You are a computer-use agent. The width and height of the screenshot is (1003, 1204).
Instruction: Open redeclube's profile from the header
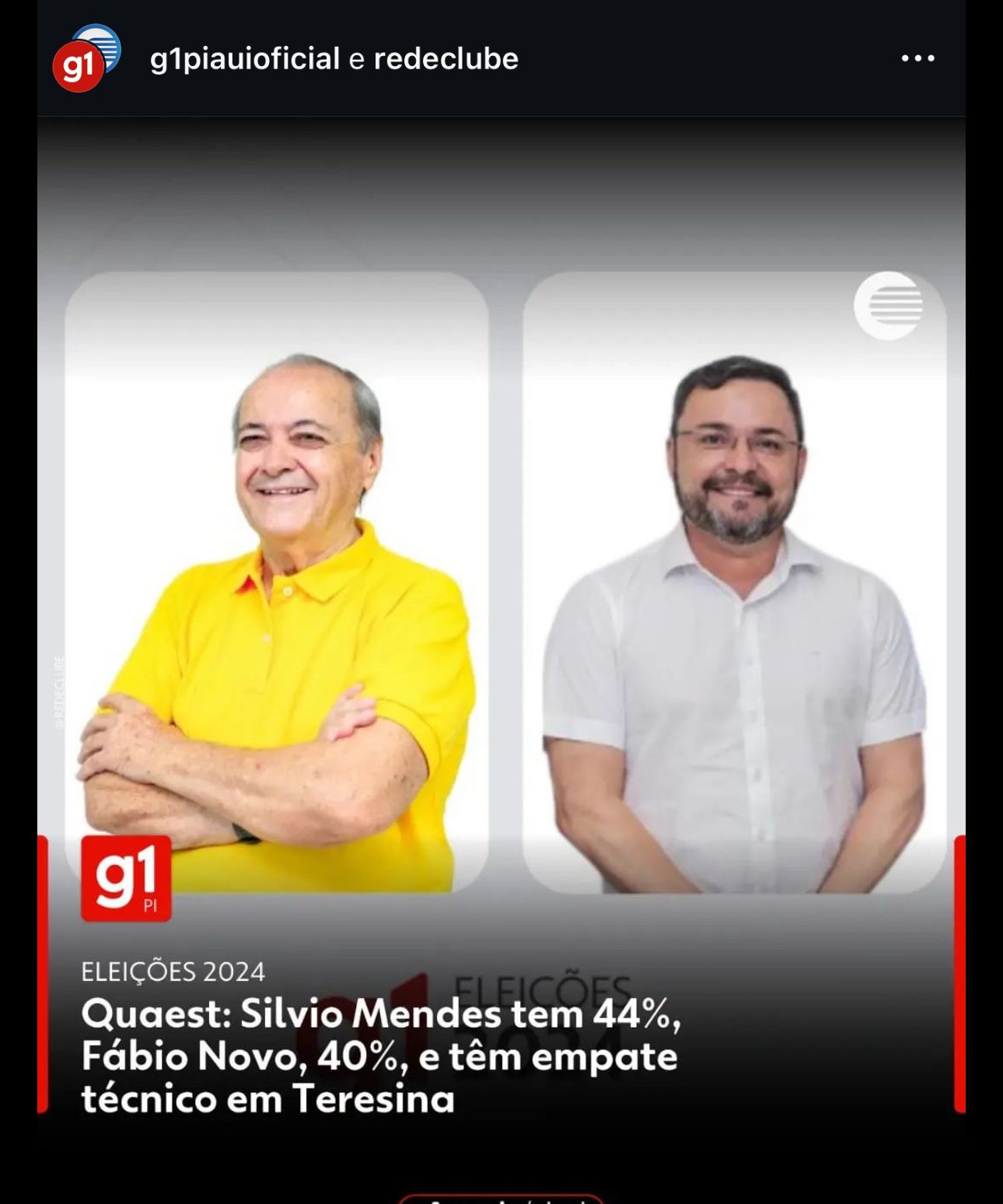tap(446, 59)
